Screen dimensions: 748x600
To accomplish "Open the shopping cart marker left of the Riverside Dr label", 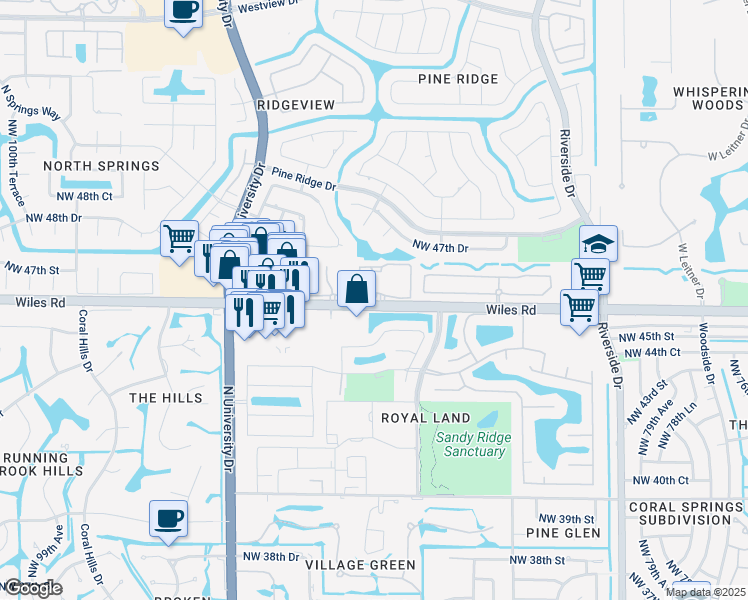I will (x=580, y=309).
